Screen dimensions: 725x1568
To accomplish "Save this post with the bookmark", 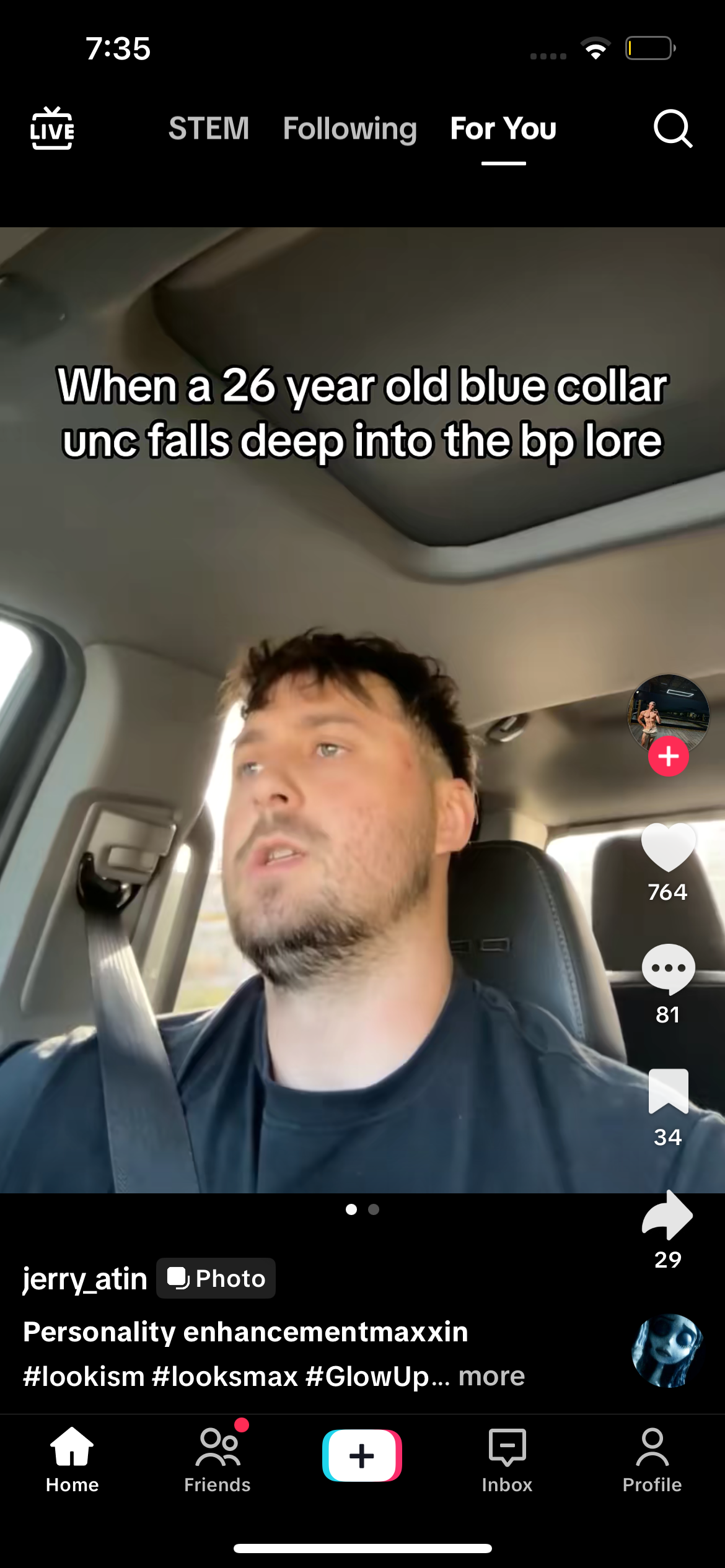I will click(x=668, y=1091).
